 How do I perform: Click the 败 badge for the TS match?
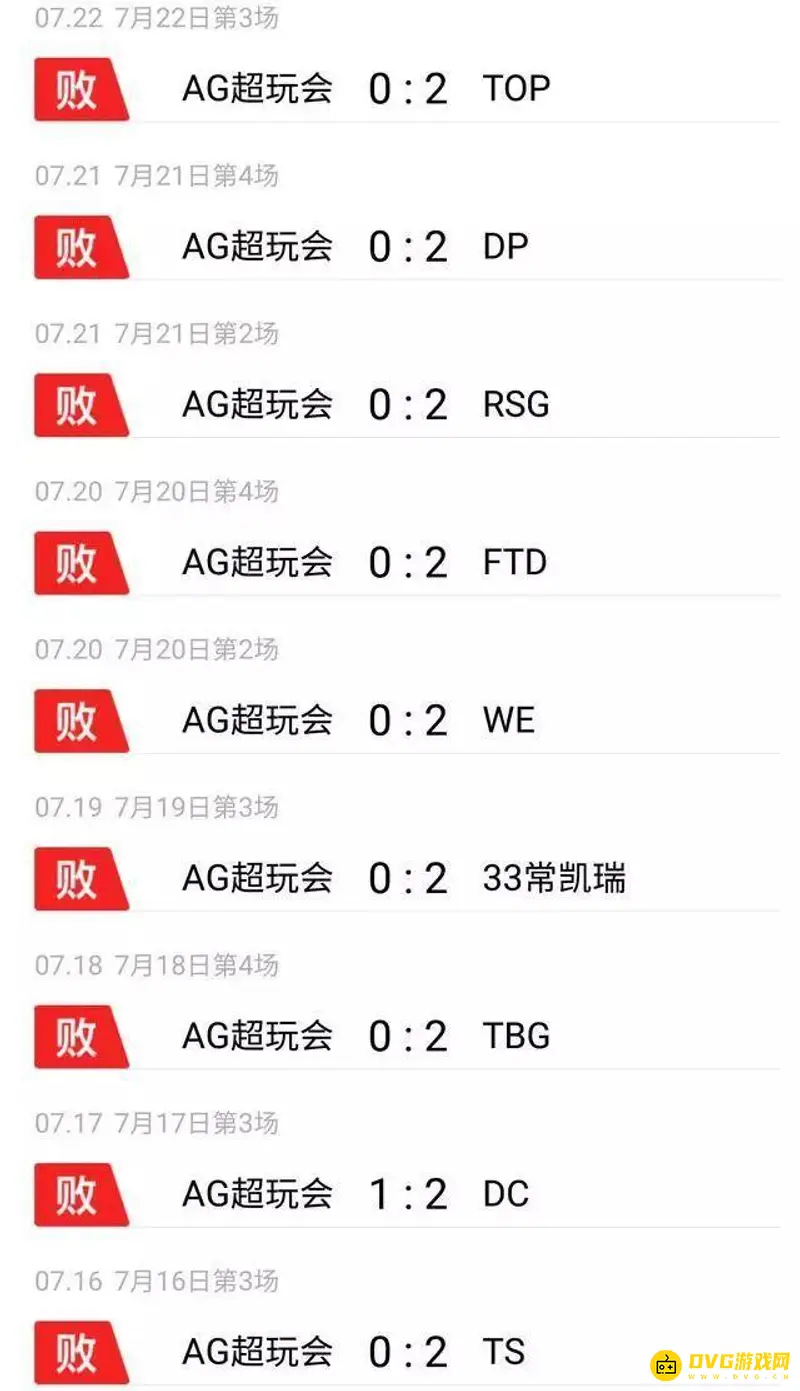pyautogui.click(x=80, y=1351)
